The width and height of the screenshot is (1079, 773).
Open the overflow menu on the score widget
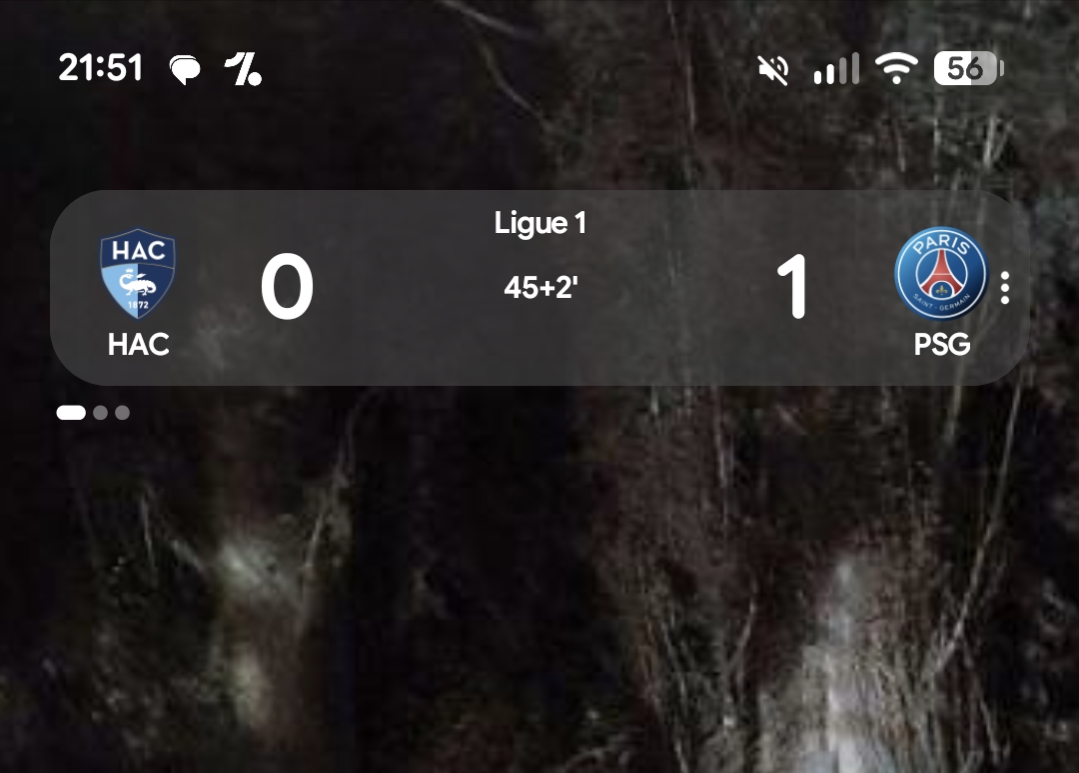click(1004, 288)
